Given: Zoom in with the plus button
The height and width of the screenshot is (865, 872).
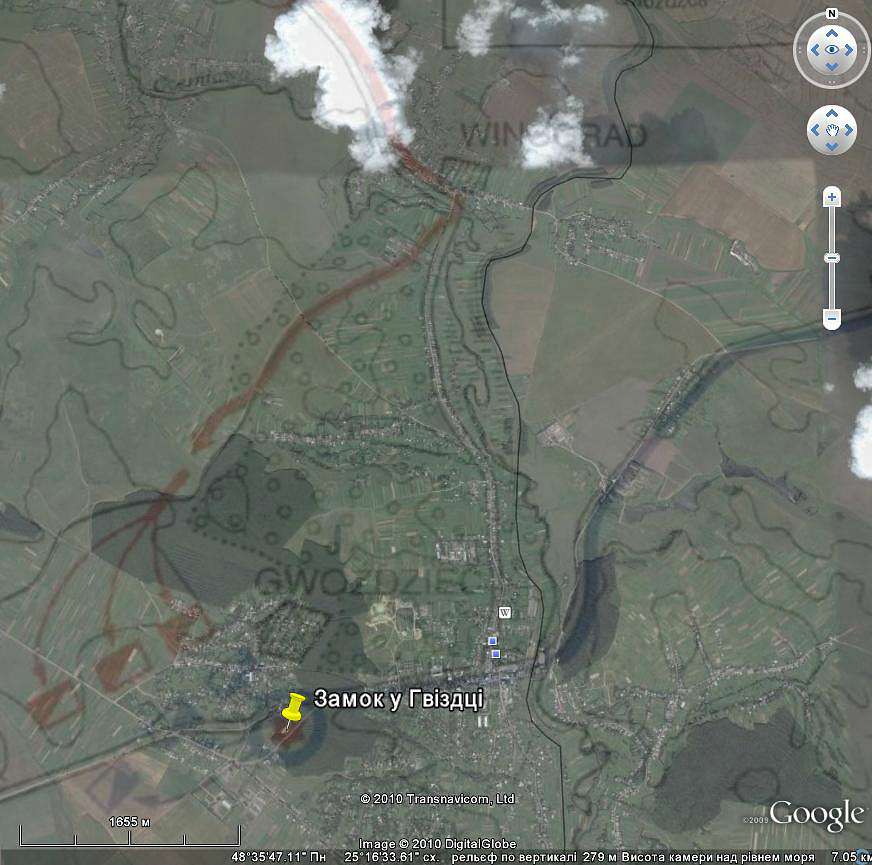Looking at the screenshot, I should 831,198.
